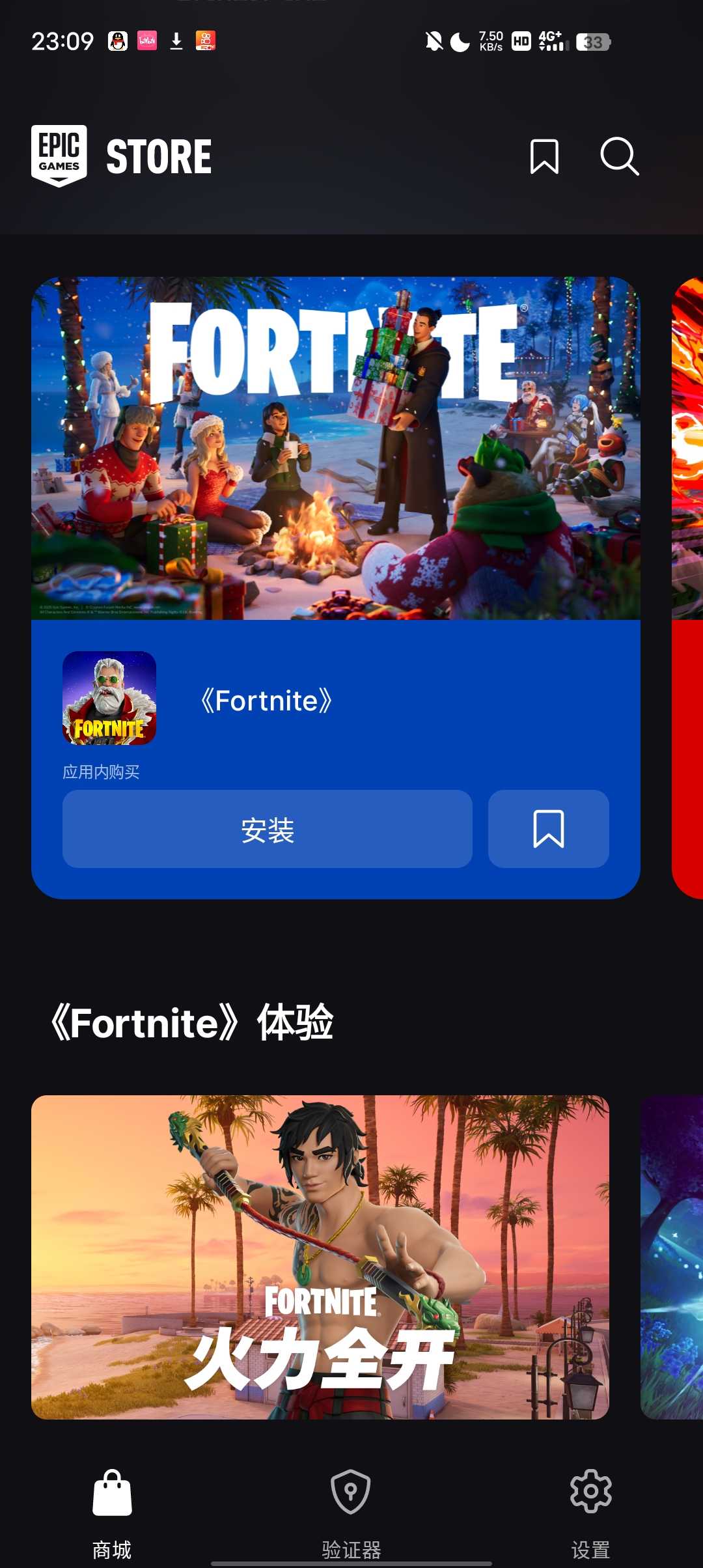The width and height of the screenshot is (703, 1568).
Task: Open the 火力全开 Fortnite experience card
Action: [x=320, y=1257]
